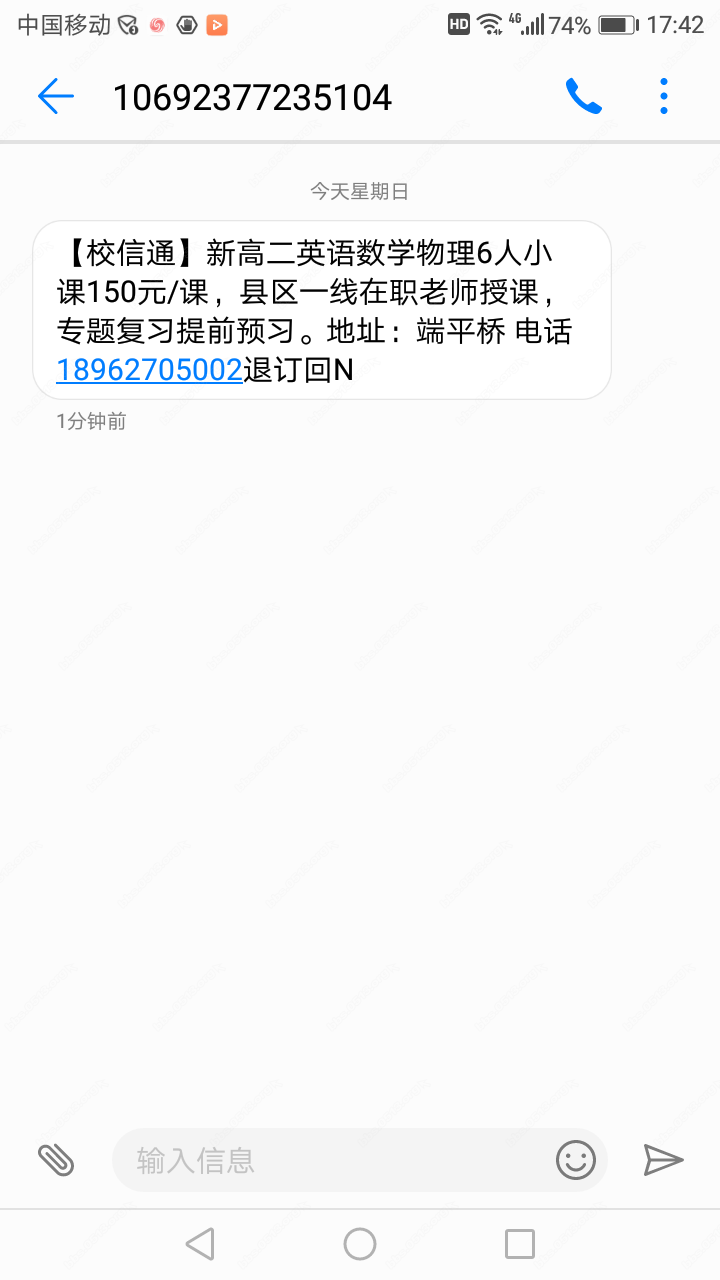Select the phone number link 18962705002
This screenshot has width=720, height=1280.
[x=147, y=371]
